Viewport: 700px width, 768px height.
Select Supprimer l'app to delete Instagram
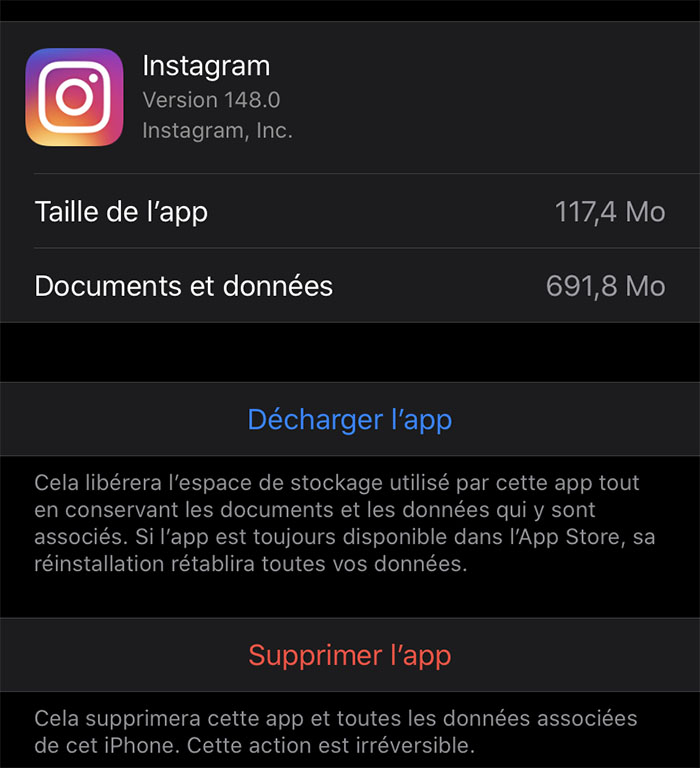coord(350,655)
